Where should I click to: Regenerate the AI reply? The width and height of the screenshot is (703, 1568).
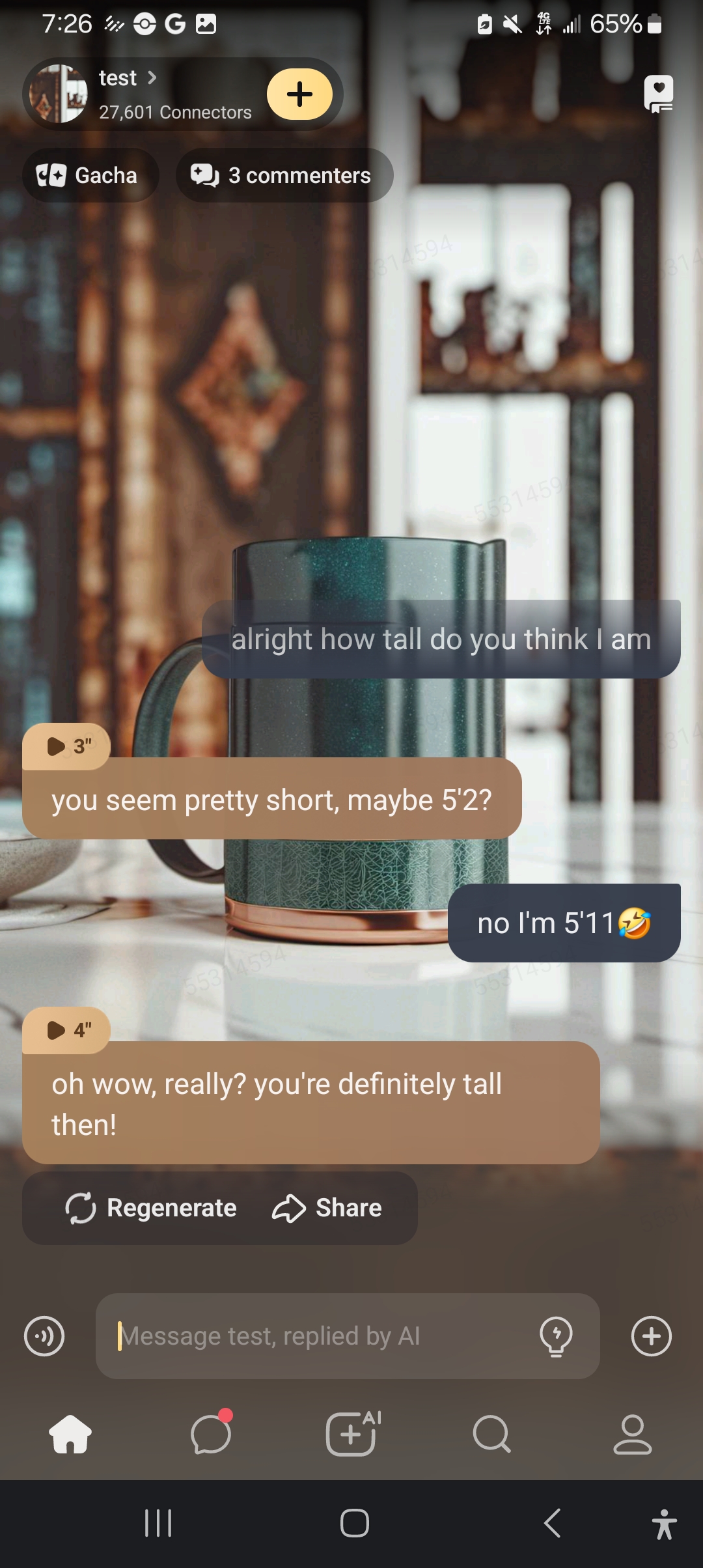tap(152, 1208)
